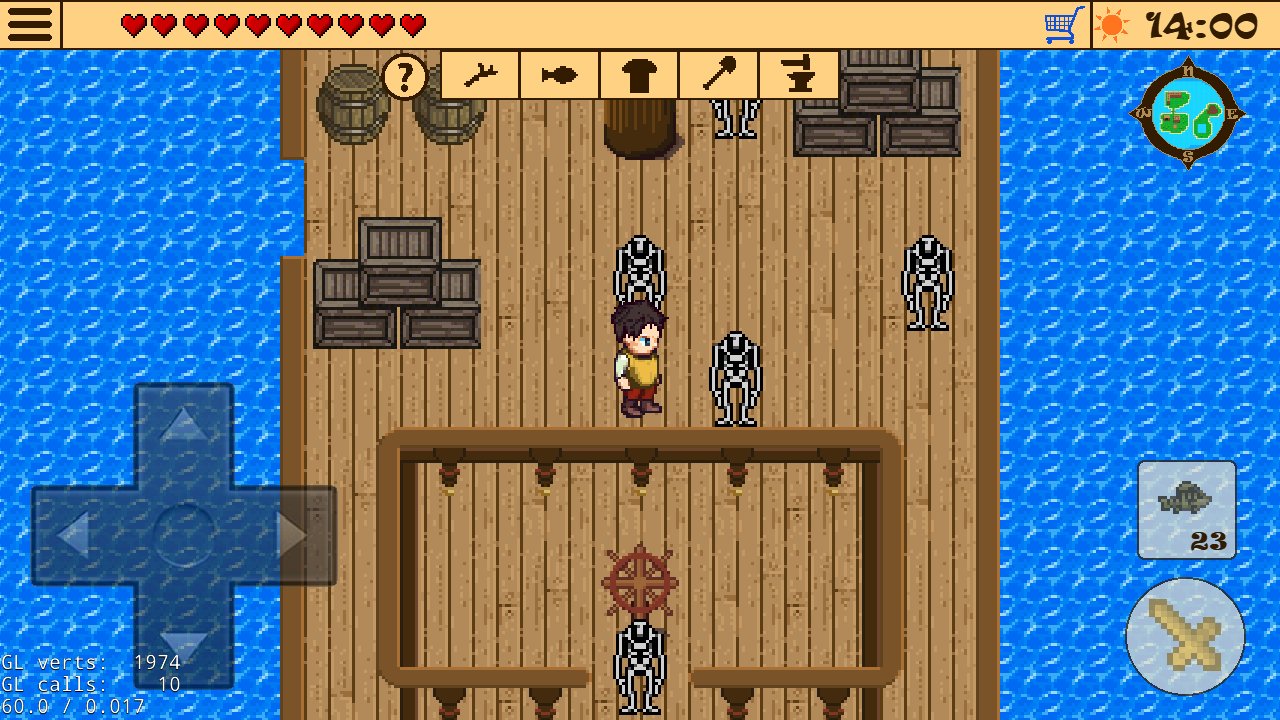Open the shopping cart store

pyautogui.click(x=1064, y=25)
